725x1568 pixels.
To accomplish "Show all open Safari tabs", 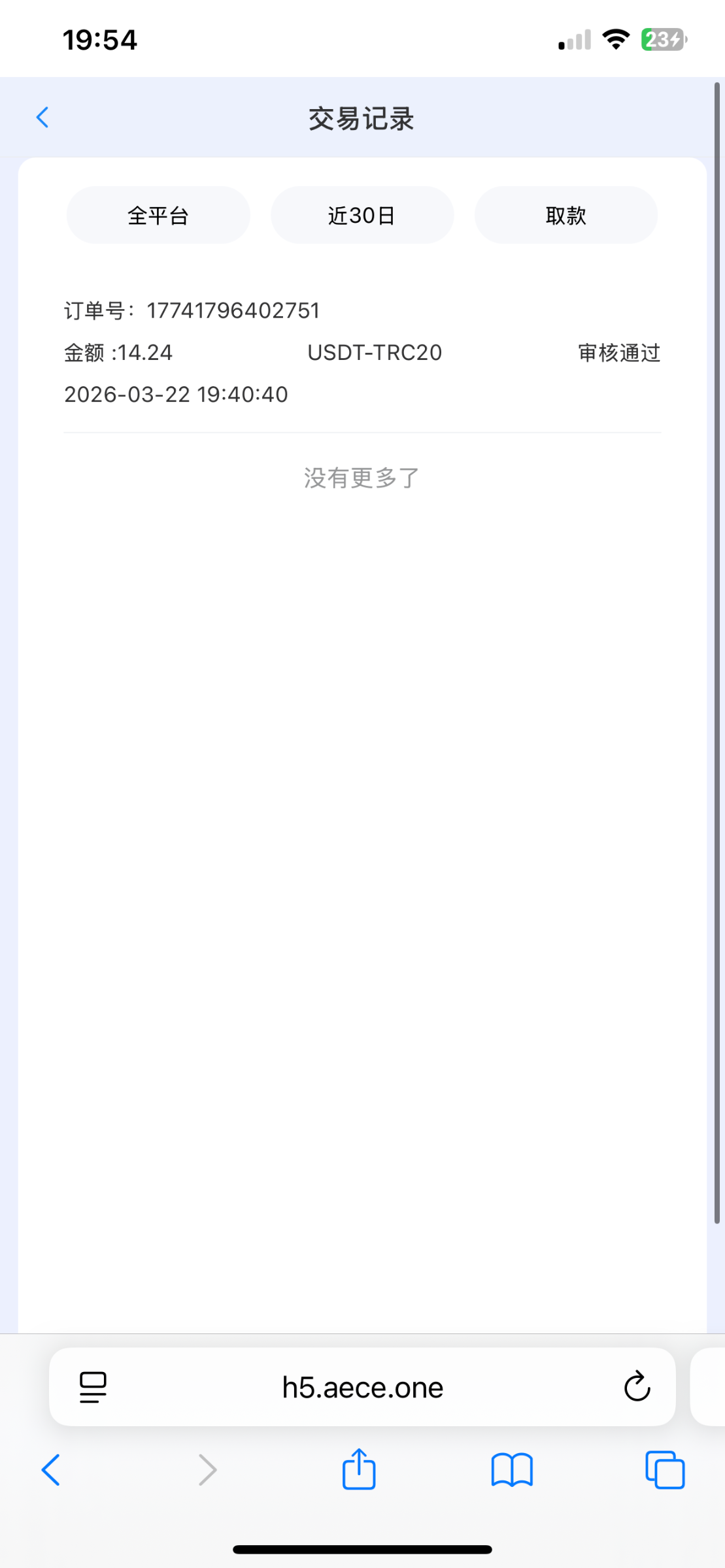I will (x=665, y=1470).
